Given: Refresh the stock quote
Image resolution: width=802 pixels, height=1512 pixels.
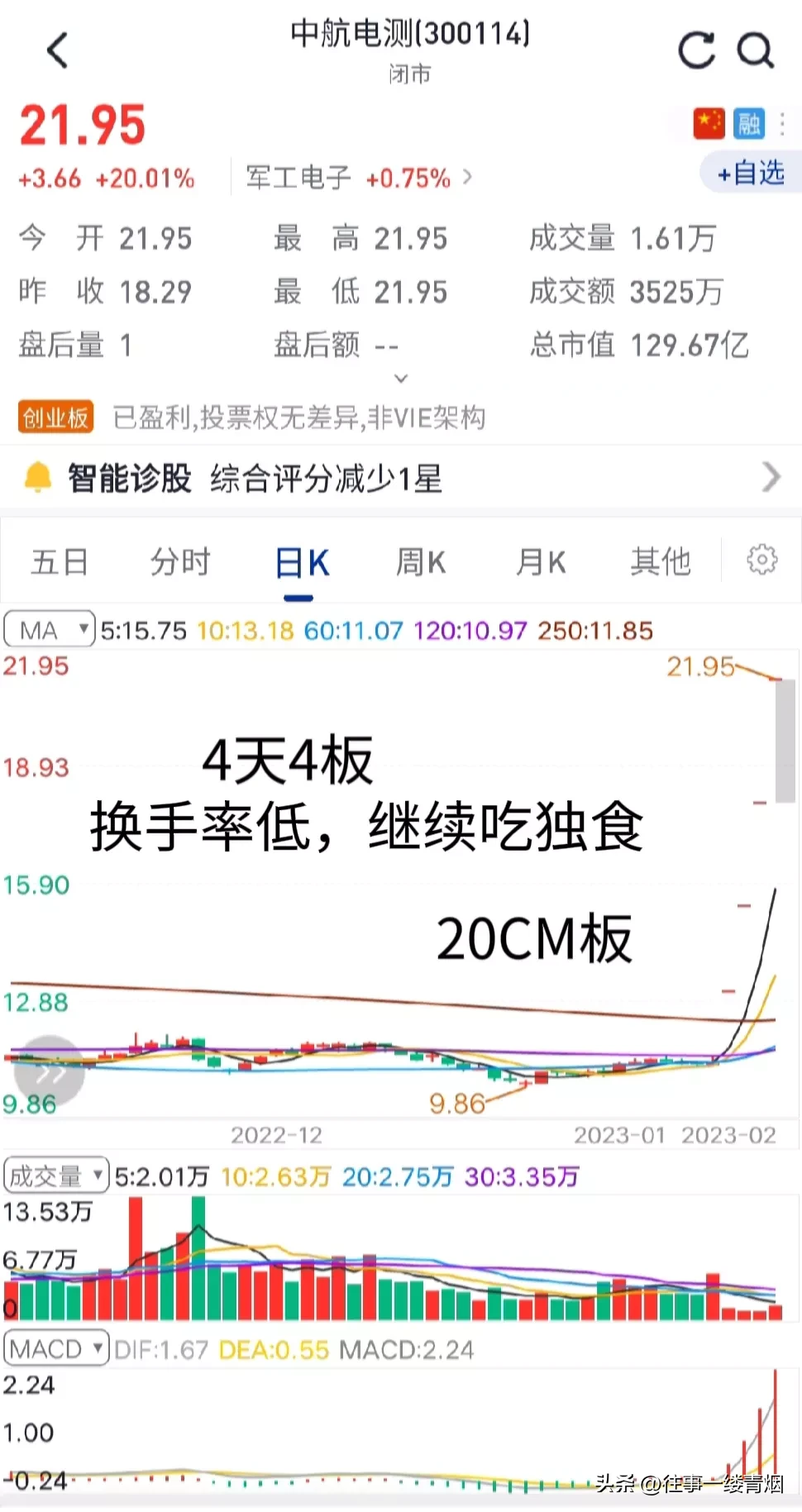Looking at the screenshot, I should (696, 50).
